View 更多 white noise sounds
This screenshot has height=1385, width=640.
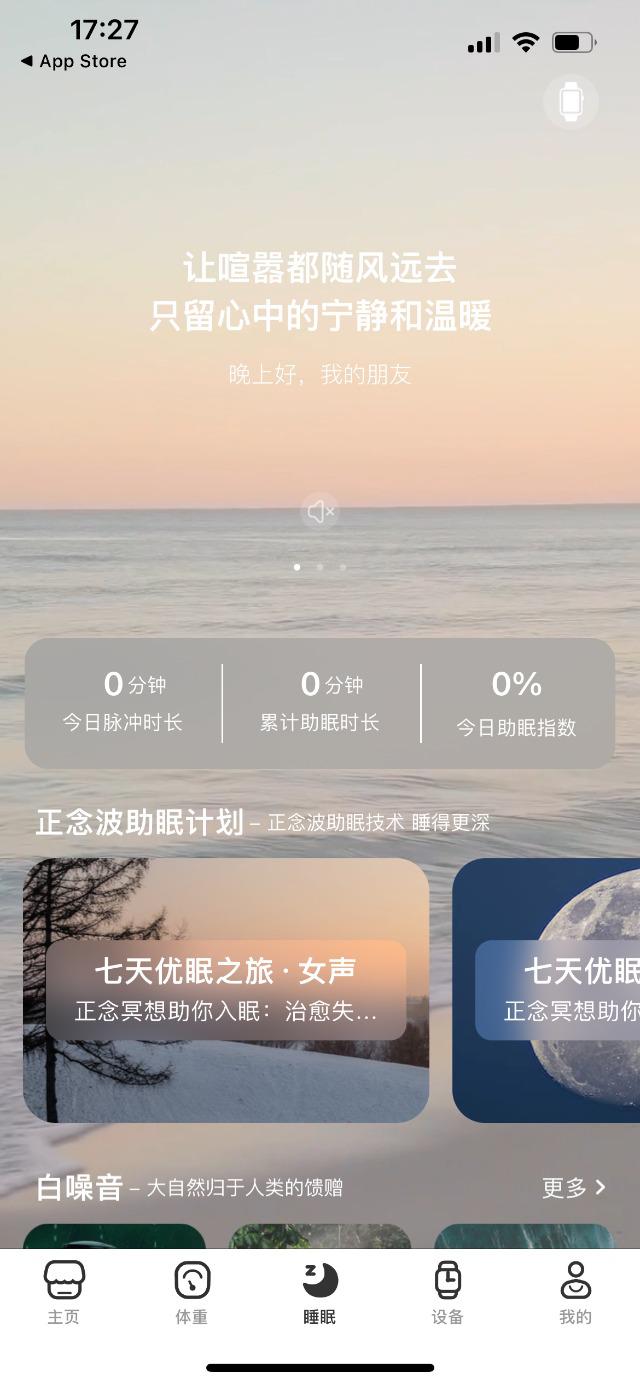click(573, 1187)
